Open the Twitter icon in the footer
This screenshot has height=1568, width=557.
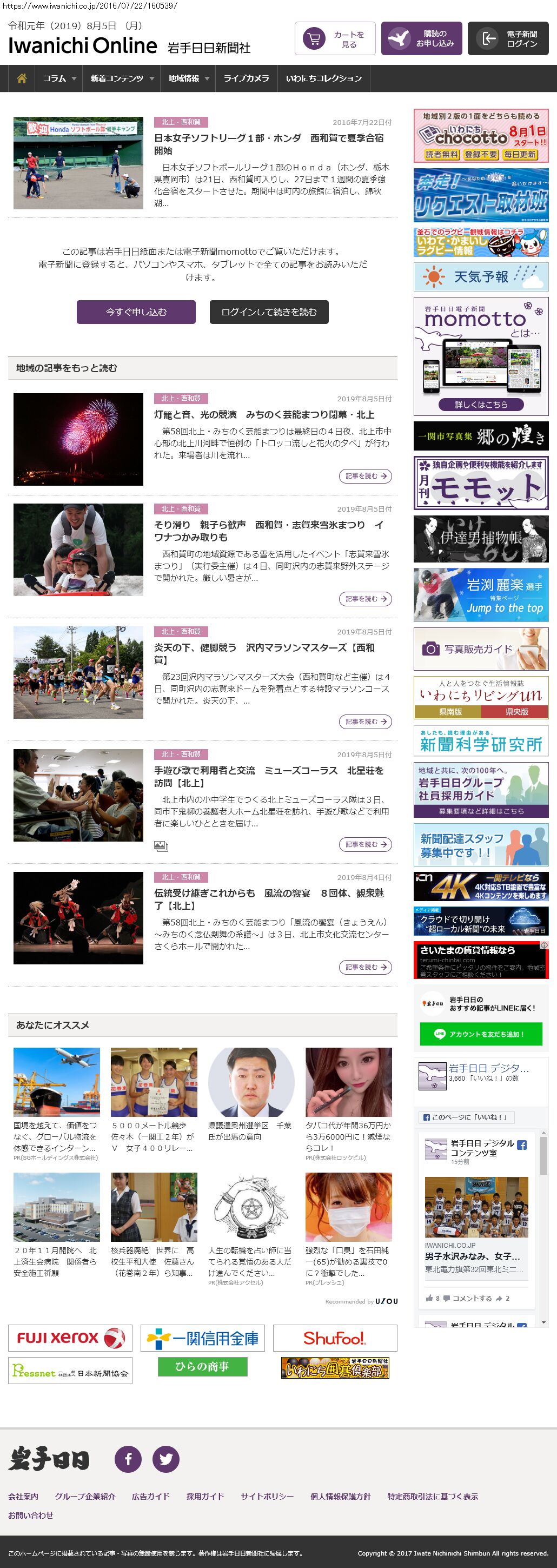(165, 1458)
